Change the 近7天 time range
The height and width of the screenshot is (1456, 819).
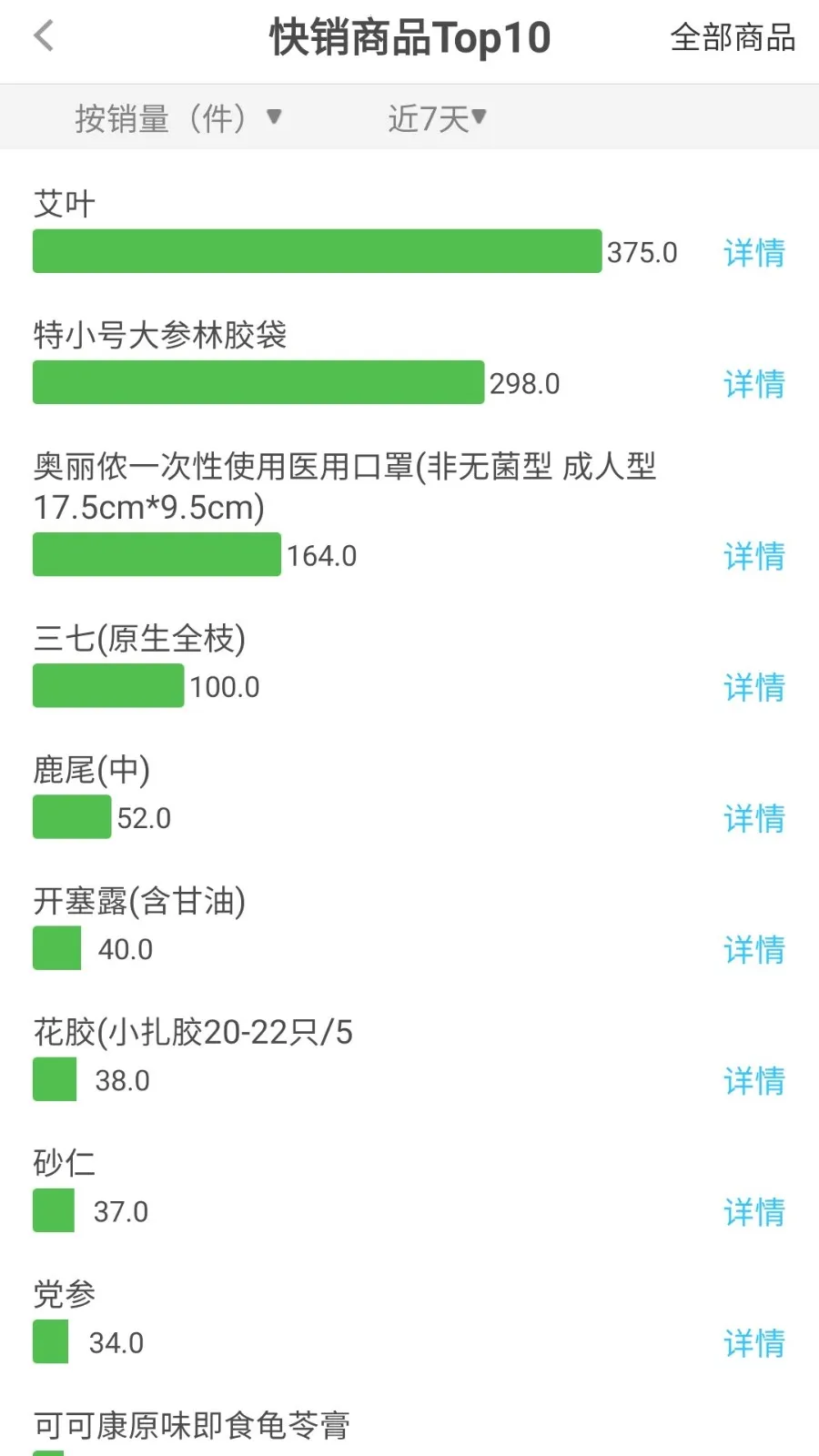click(x=437, y=117)
